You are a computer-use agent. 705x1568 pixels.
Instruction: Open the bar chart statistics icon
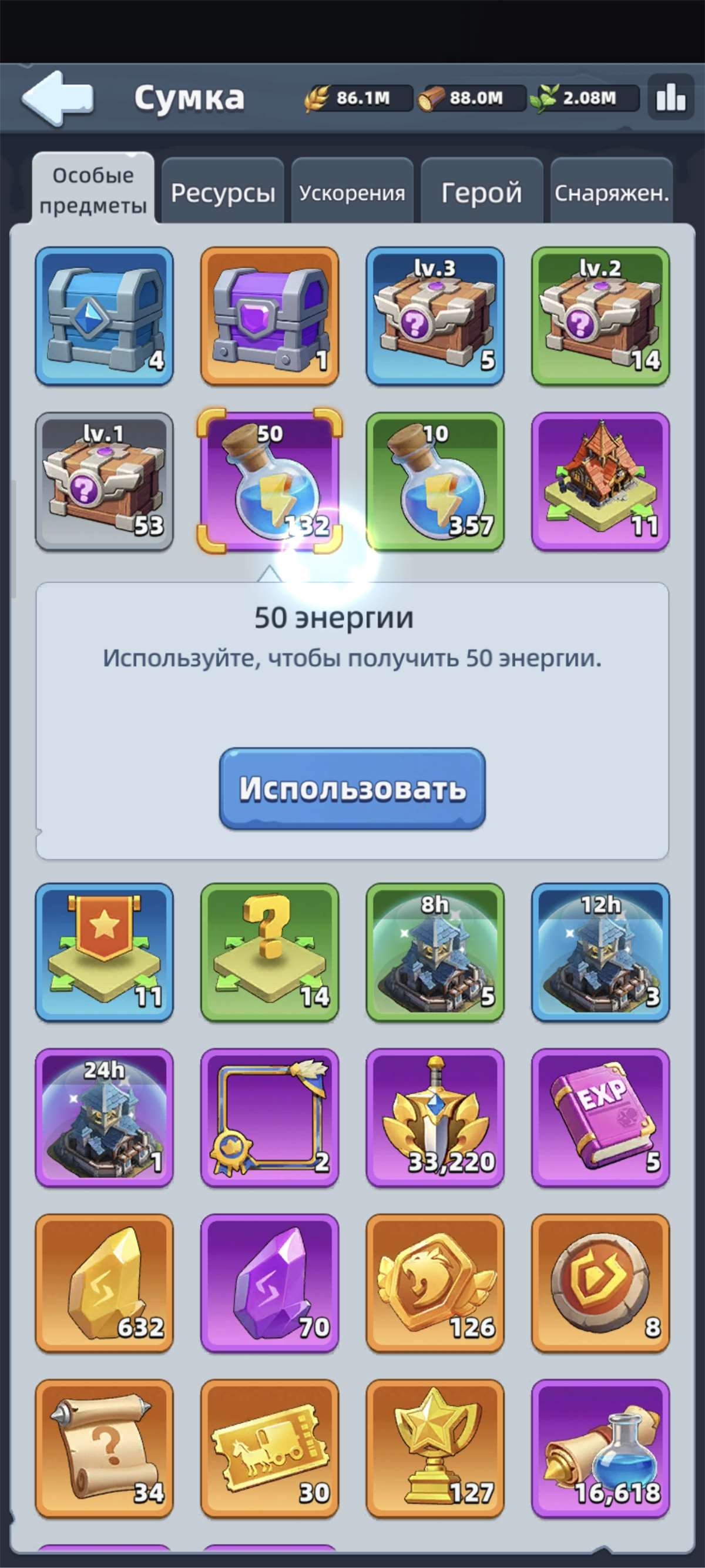point(671,98)
